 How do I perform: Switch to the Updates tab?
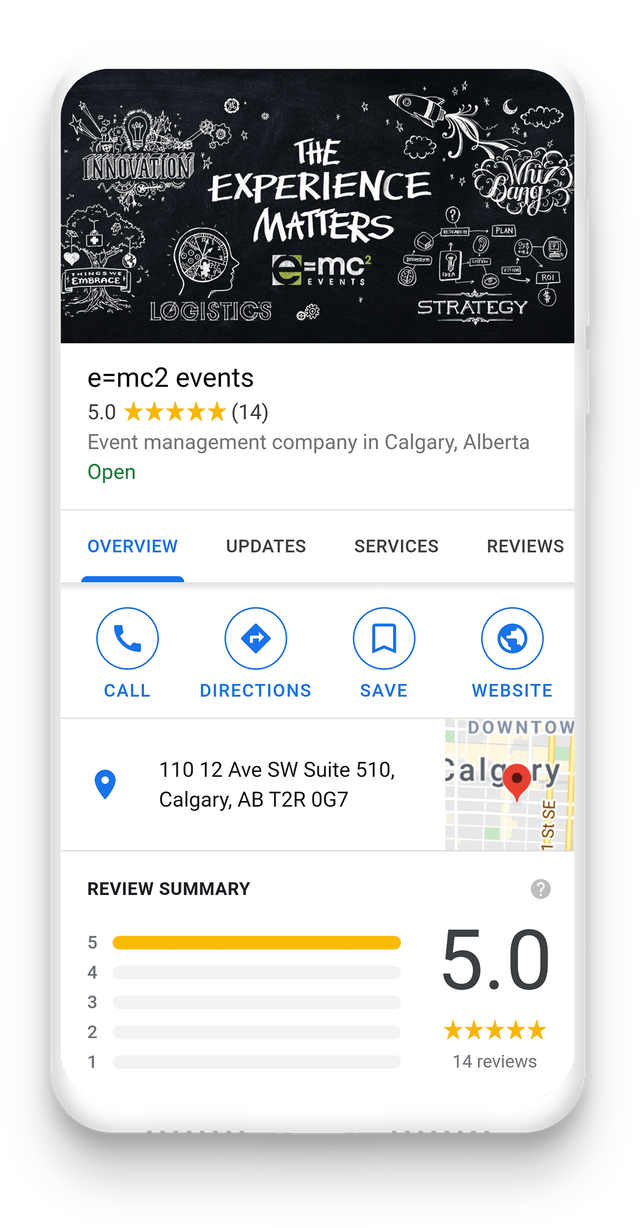[x=266, y=546]
